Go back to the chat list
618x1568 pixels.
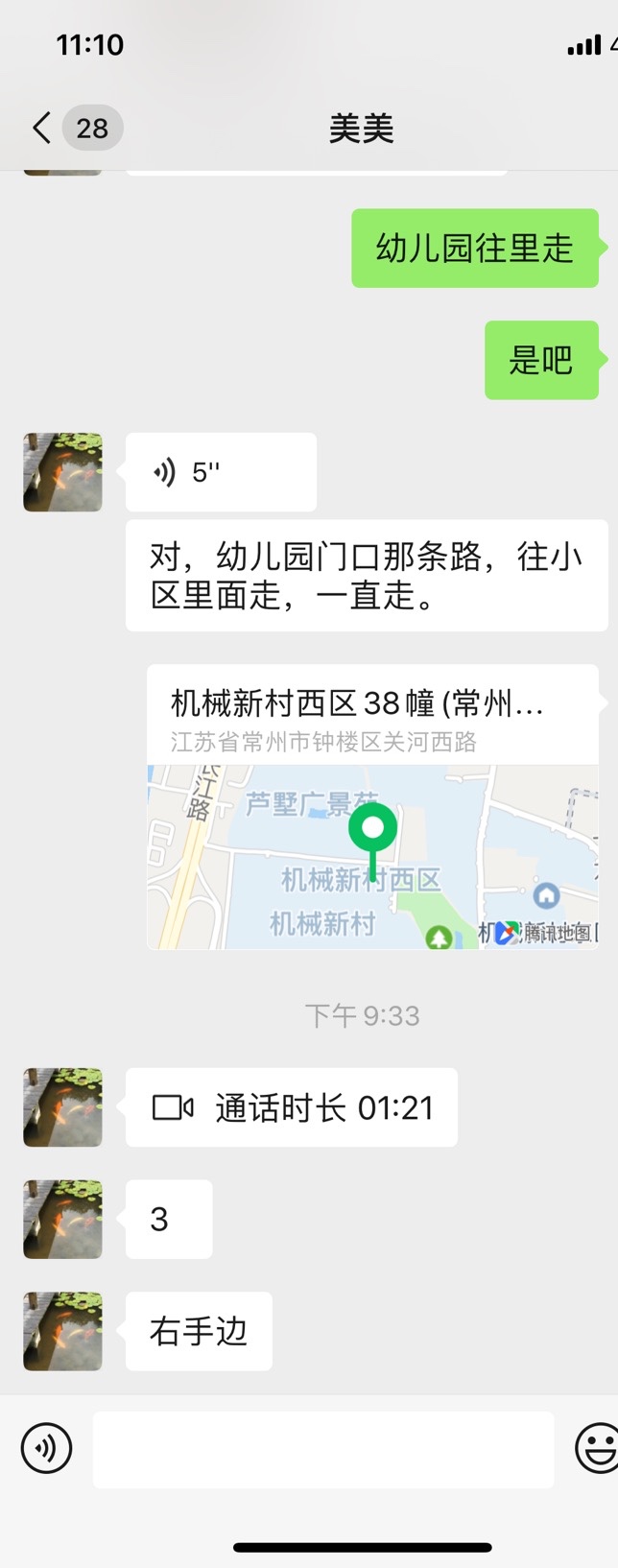click(42, 128)
